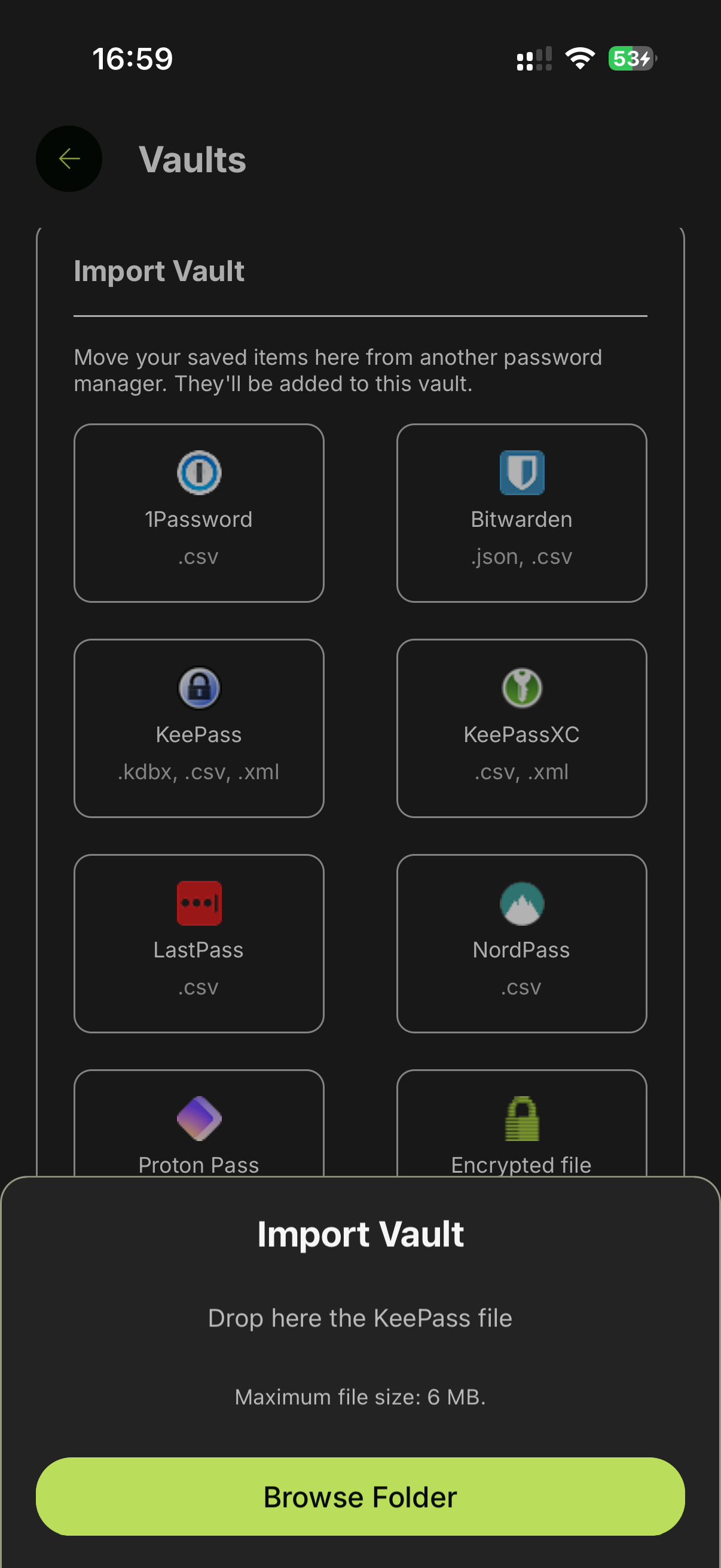Select the 1Password import card
Image resolution: width=721 pixels, height=1568 pixels.
click(x=198, y=513)
